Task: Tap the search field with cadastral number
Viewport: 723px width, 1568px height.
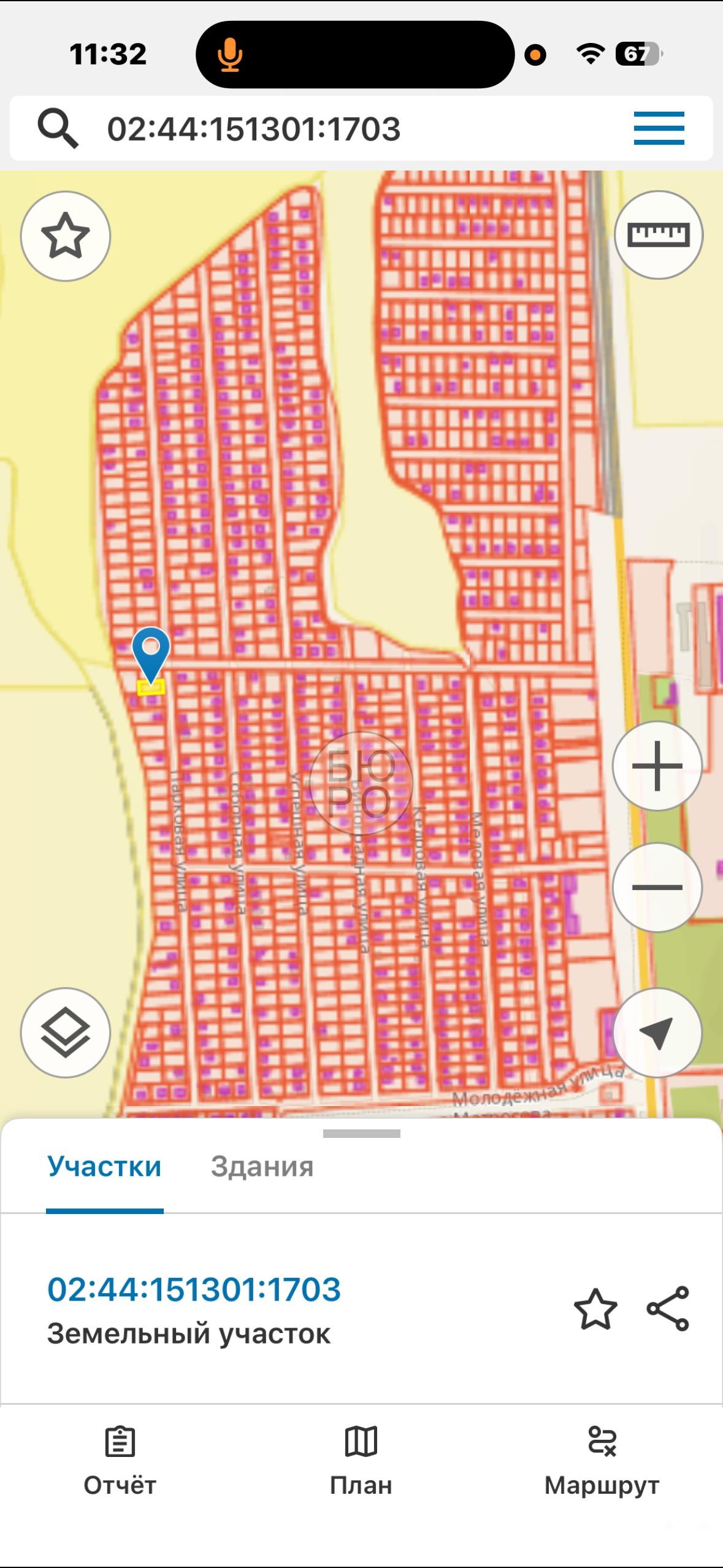Action: point(307,129)
